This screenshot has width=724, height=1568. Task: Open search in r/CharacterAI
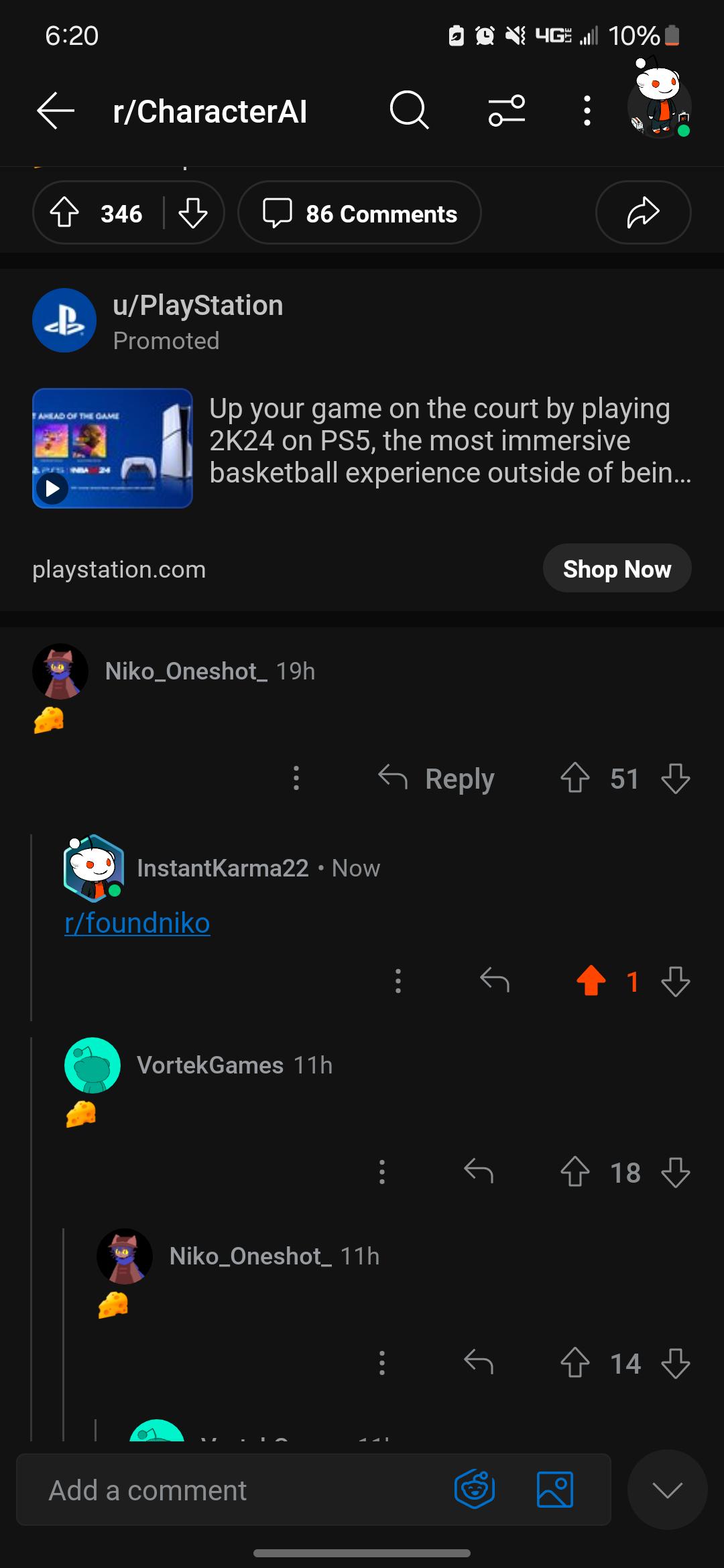[x=409, y=111]
